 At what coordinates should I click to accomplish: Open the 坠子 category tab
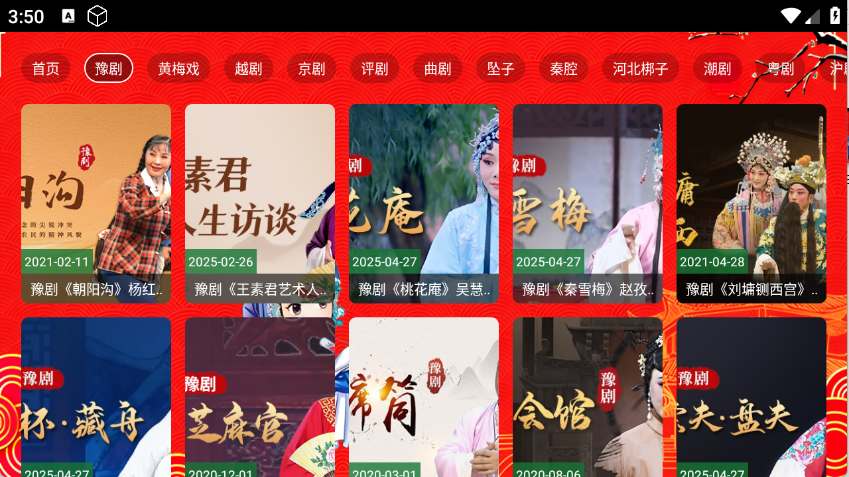point(500,69)
